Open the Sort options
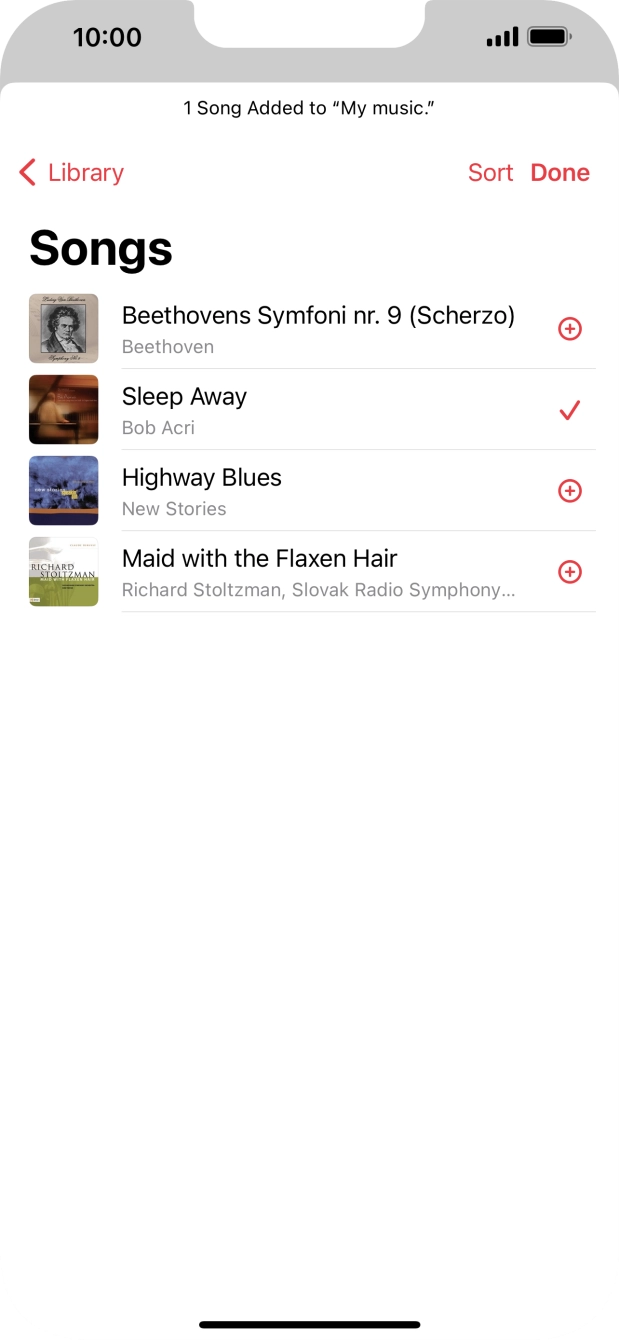The height and width of the screenshot is (1340, 619). (x=490, y=173)
